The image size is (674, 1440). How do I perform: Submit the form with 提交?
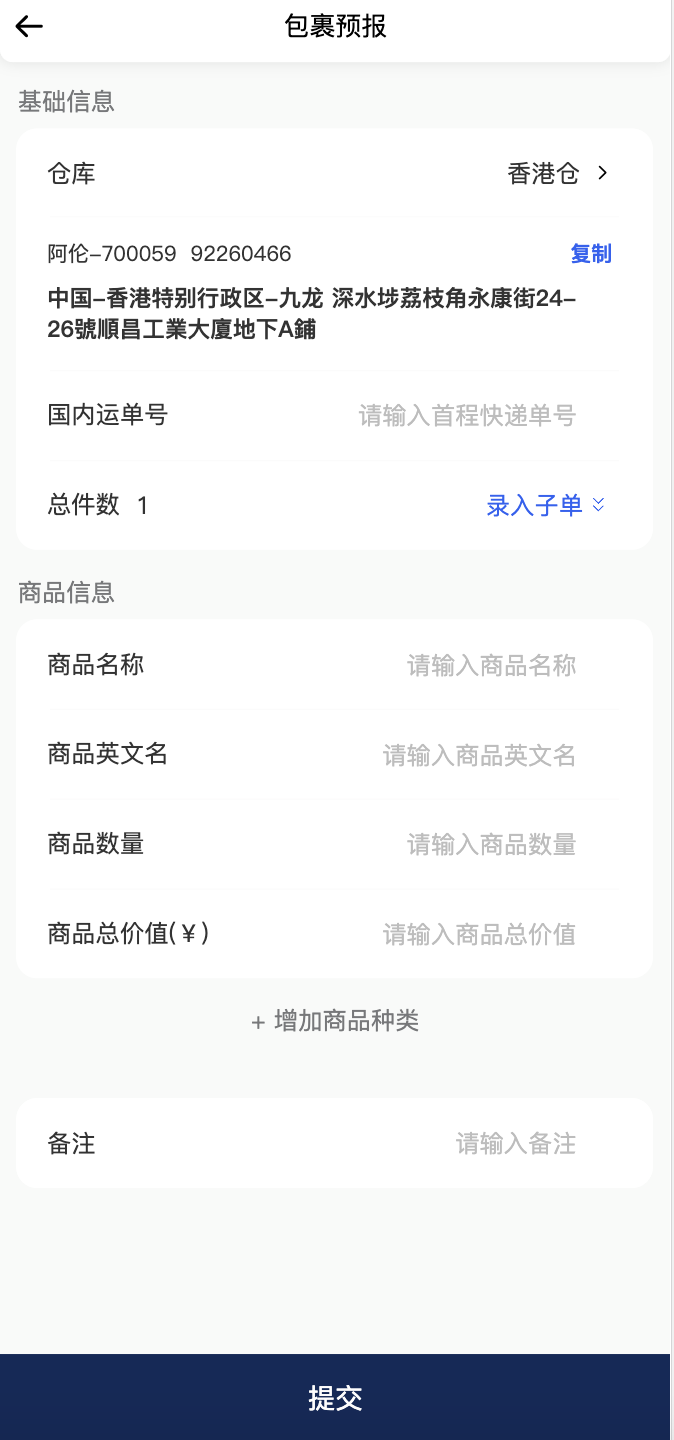335,1398
